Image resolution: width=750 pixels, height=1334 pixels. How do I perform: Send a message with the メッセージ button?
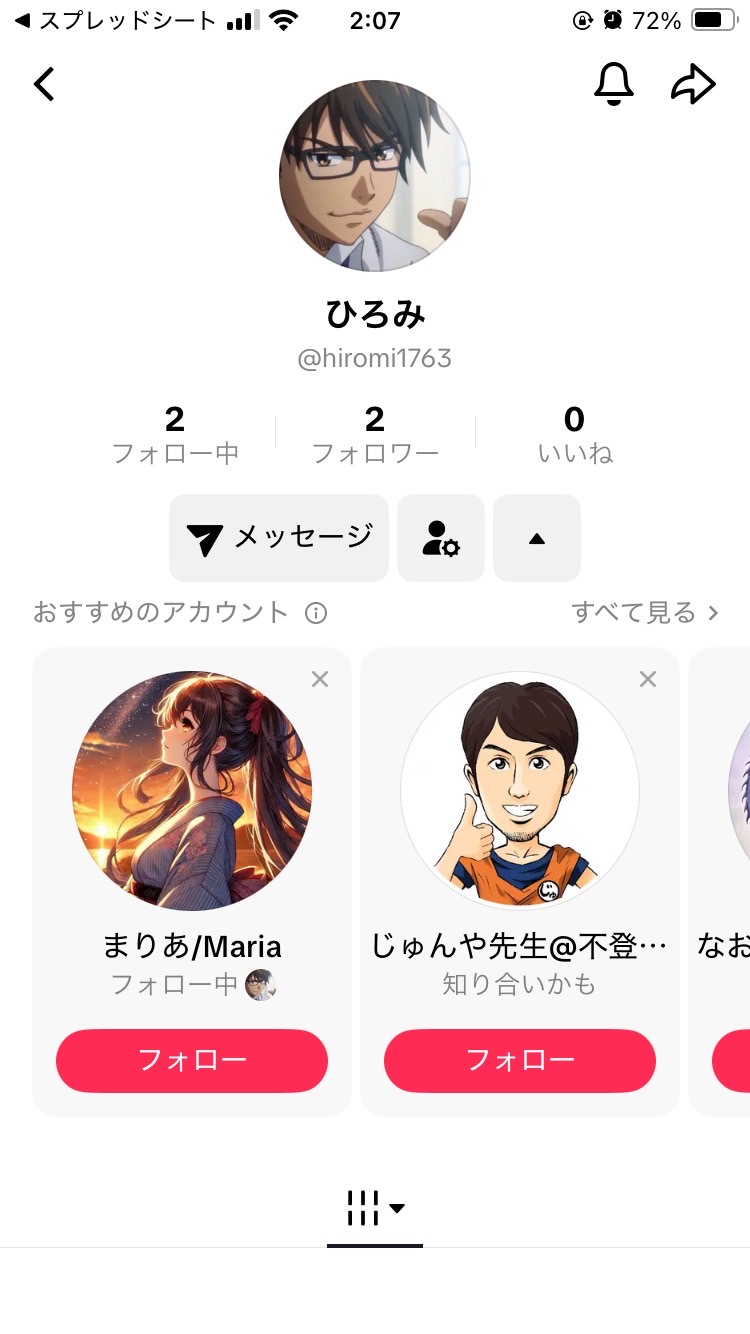click(279, 538)
